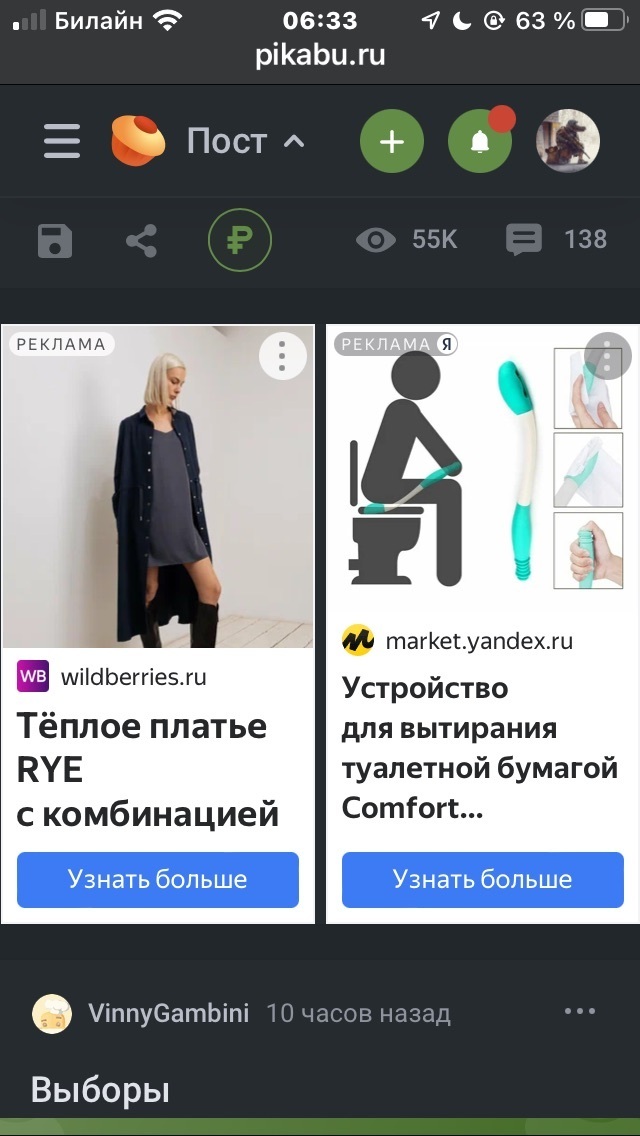Open options on the market.yandex ad
This screenshot has height=1136, width=640.
point(607,356)
